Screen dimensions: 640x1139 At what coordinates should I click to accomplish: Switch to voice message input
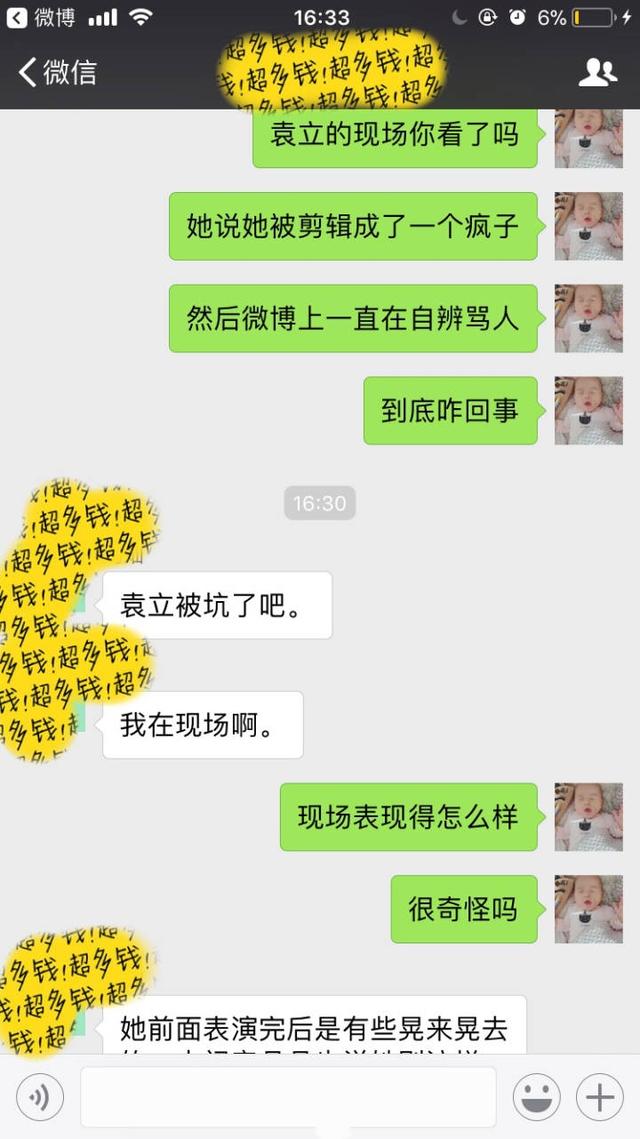tap(40, 1098)
